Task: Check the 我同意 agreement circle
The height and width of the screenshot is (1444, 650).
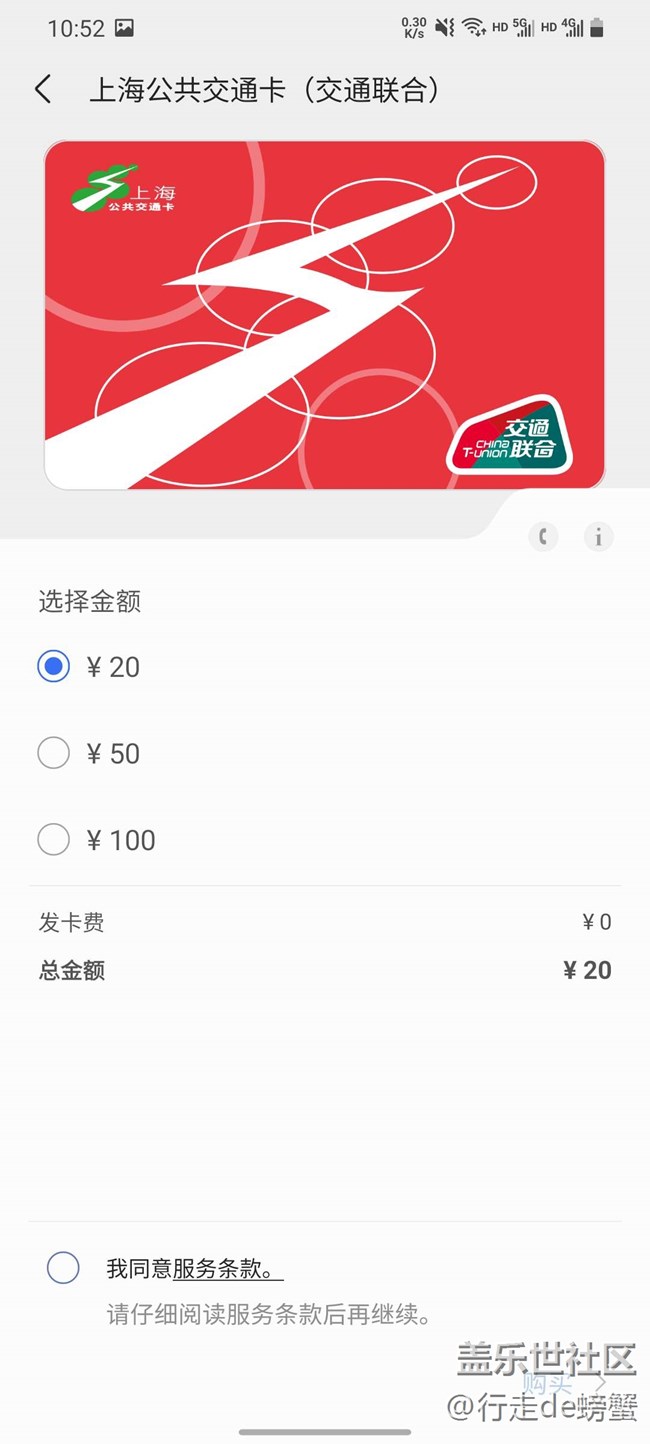Action: pyautogui.click(x=63, y=1268)
